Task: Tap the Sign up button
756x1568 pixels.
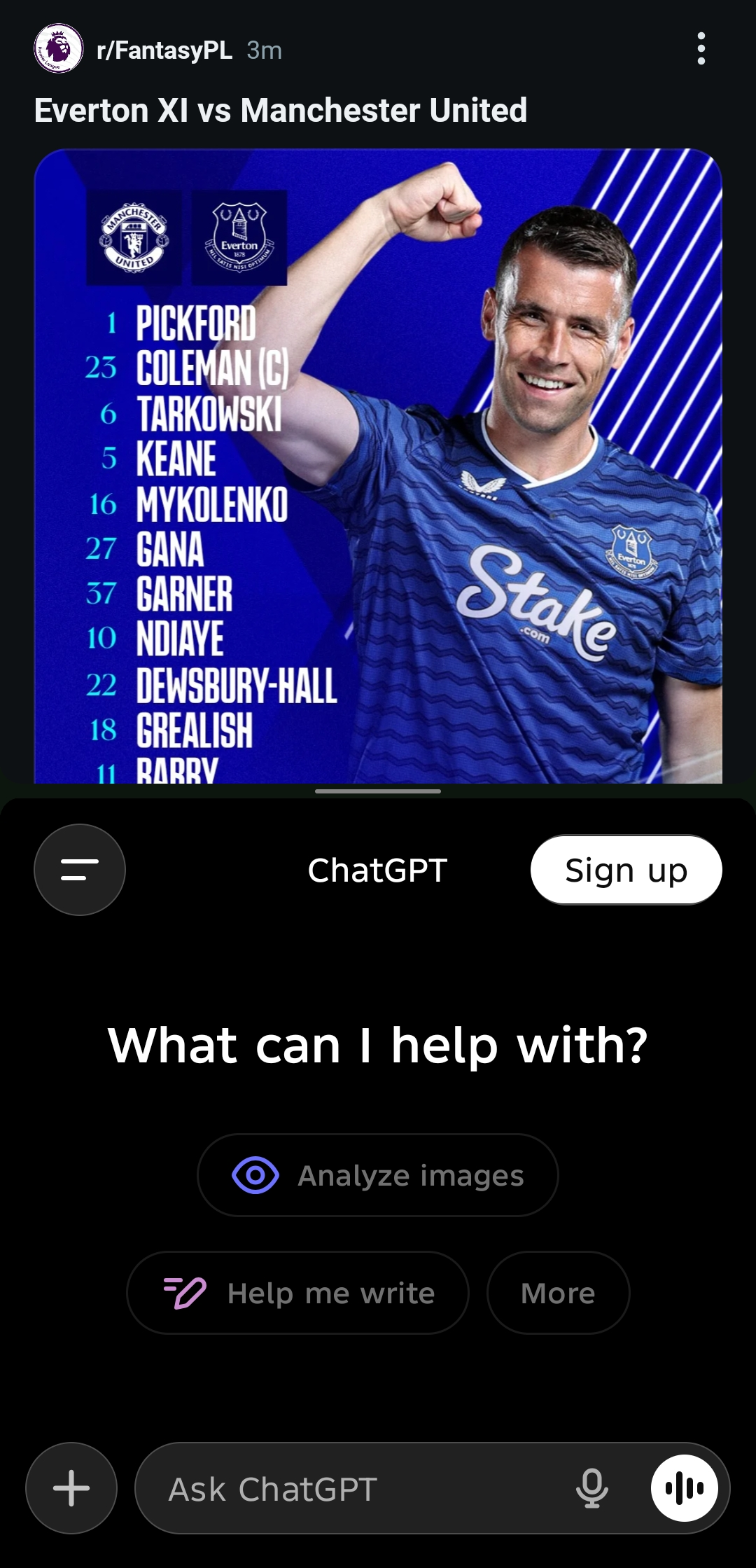Action: point(626,870)
